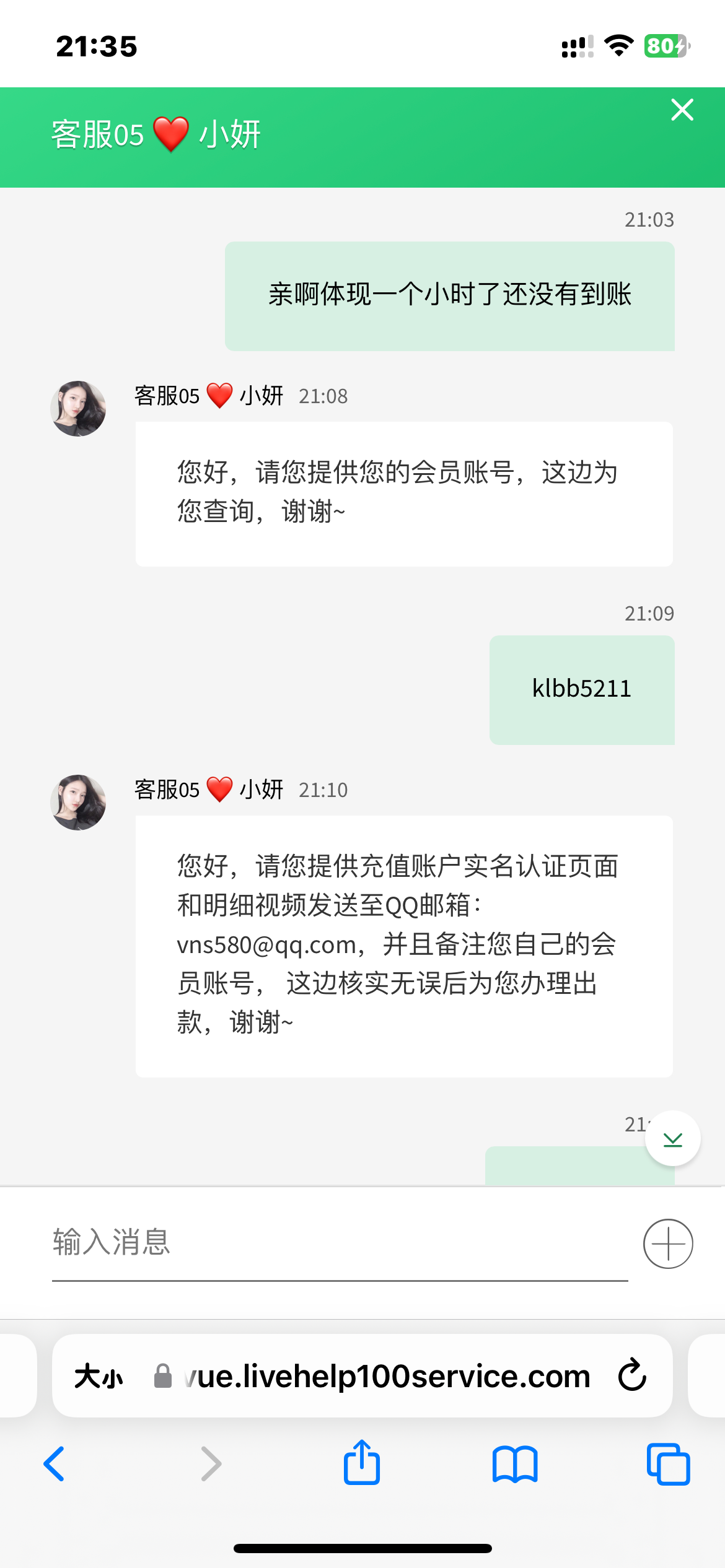Viewport: 725px width, 1568px height.
Task: Tap the padlock icon in the address bar
Action: pos(163,1375)
